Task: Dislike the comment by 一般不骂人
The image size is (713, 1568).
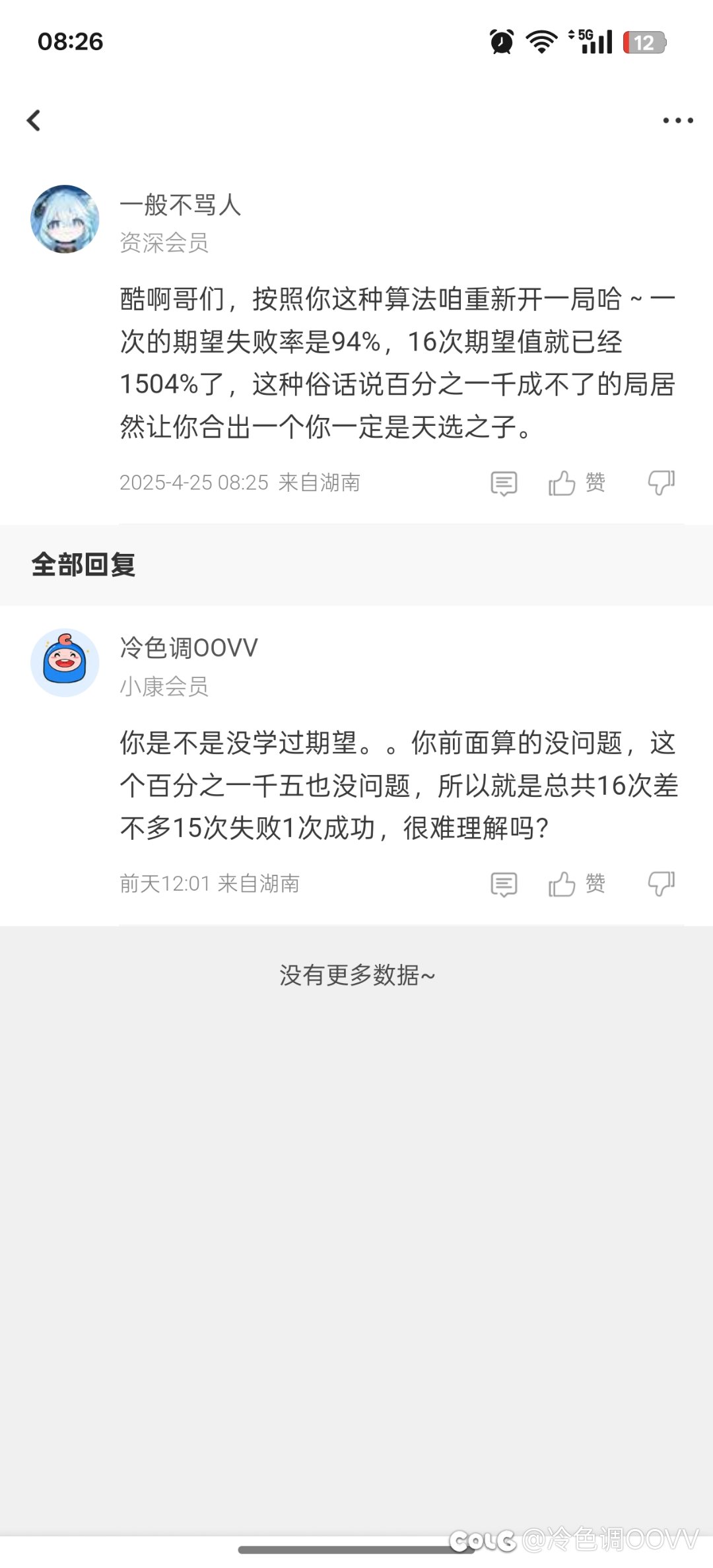Action: point(661,483)
